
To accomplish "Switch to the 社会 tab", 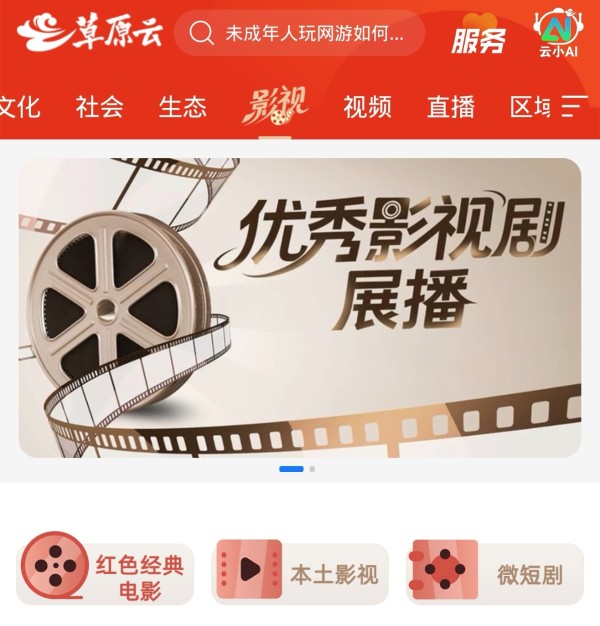I will (x=100, y=106).
